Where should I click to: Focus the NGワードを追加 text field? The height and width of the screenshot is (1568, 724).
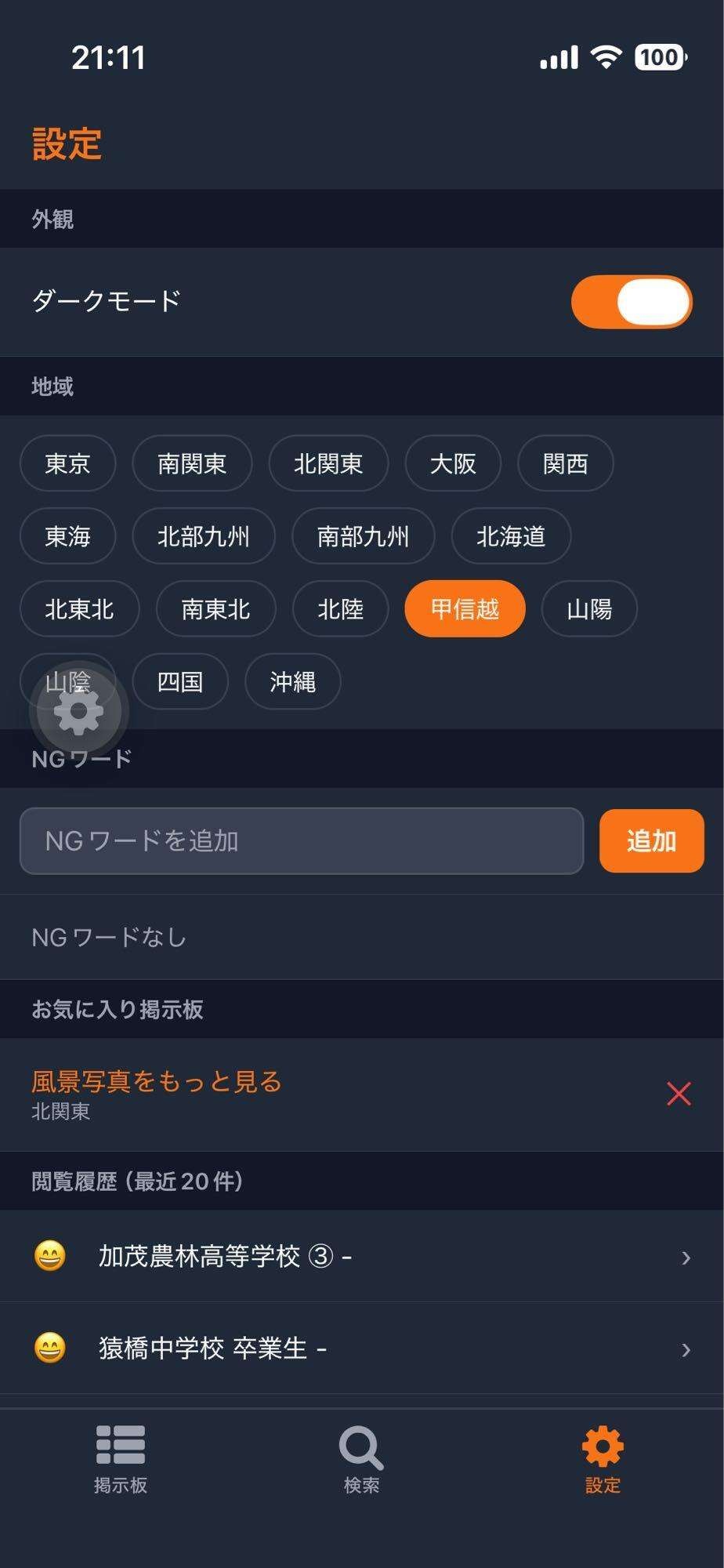[x=302, y=841]
